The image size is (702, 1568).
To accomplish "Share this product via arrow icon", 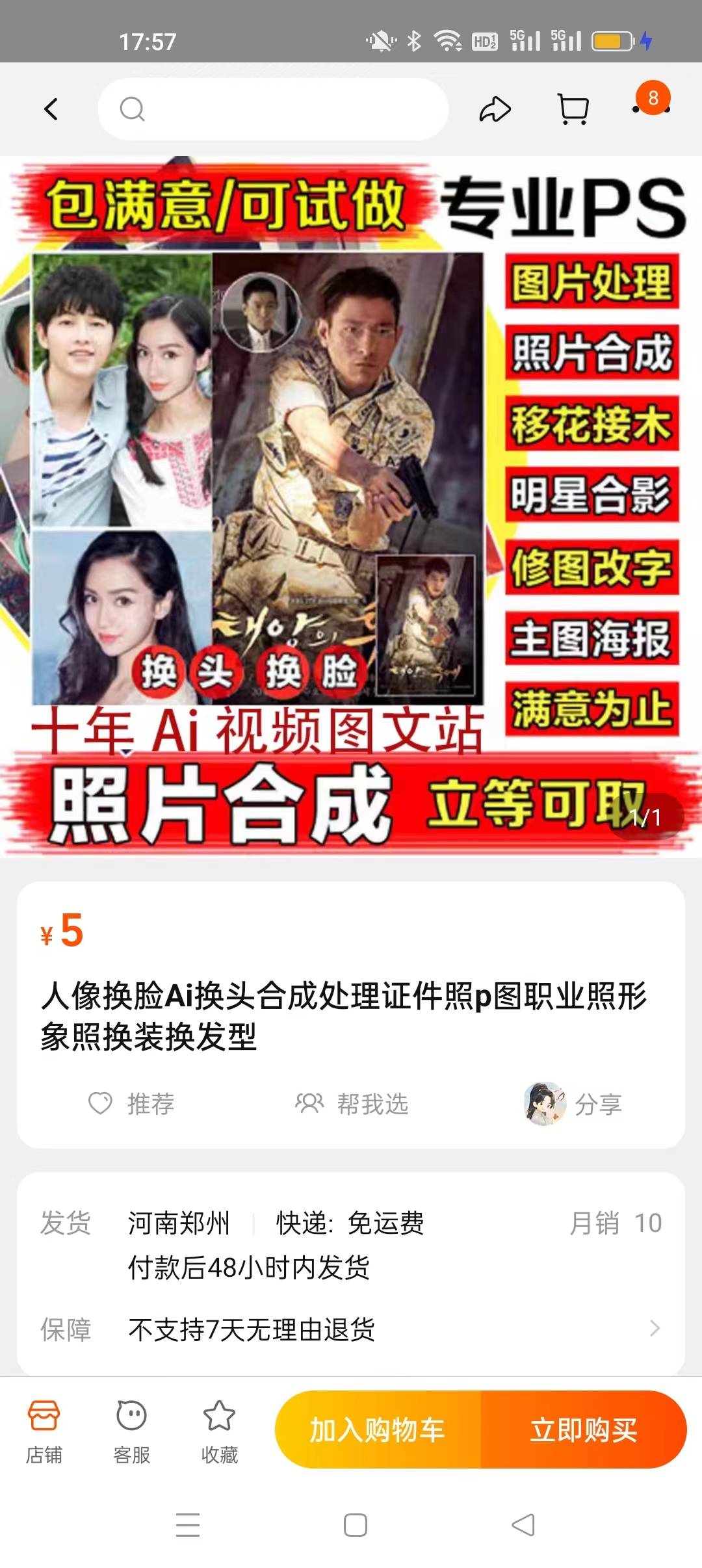I will 495,109.
